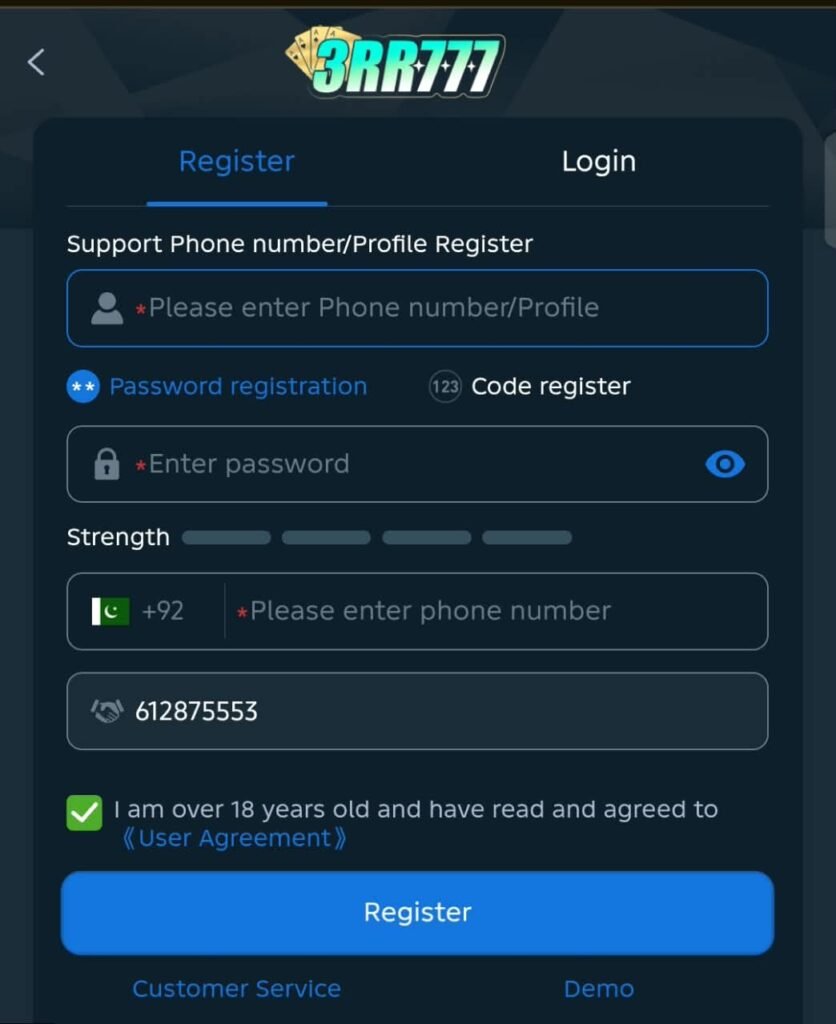Choose Code register option

[x=530, y=387]
